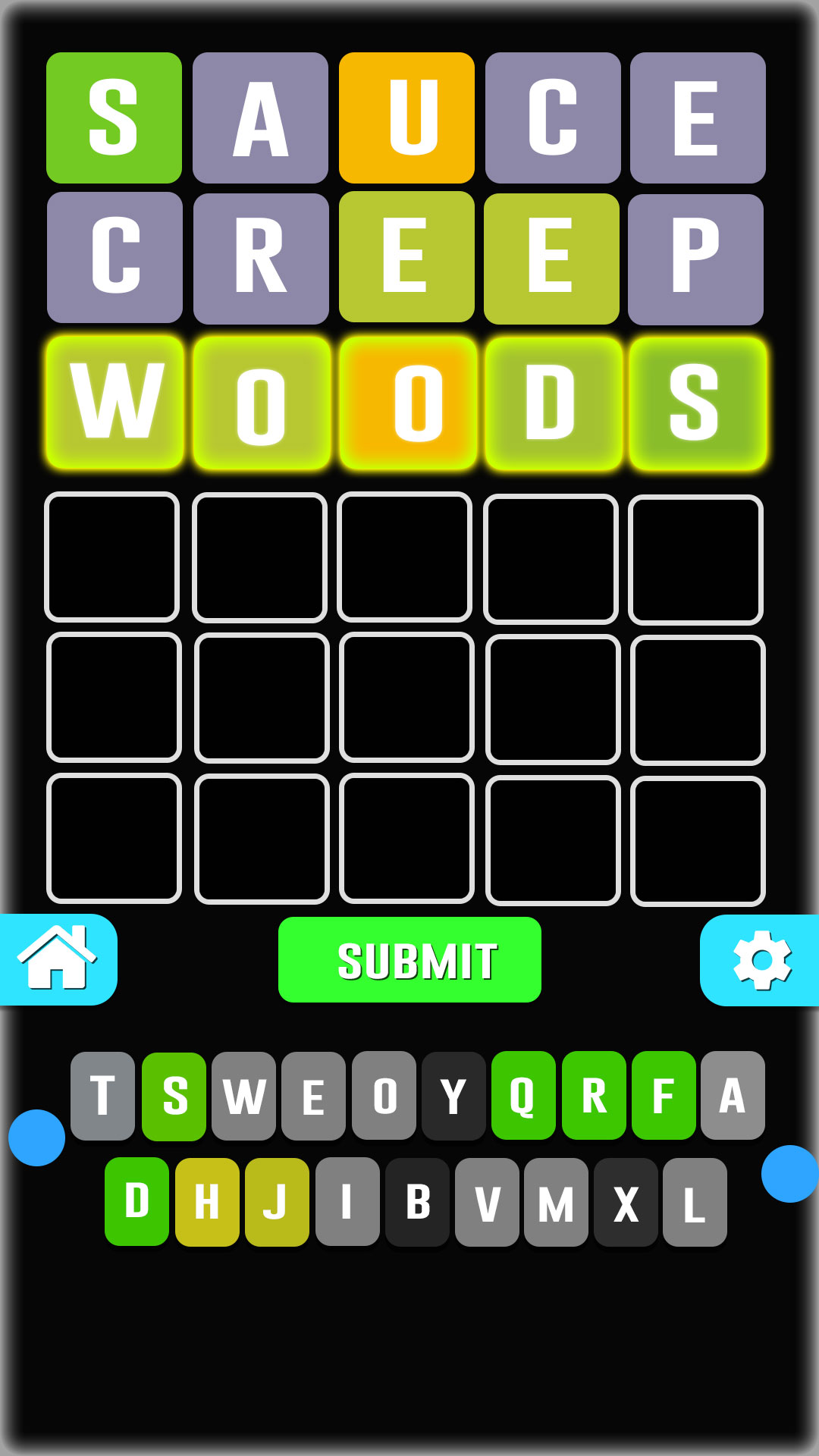Tap the dark Y key

(x=453, y=1096)
